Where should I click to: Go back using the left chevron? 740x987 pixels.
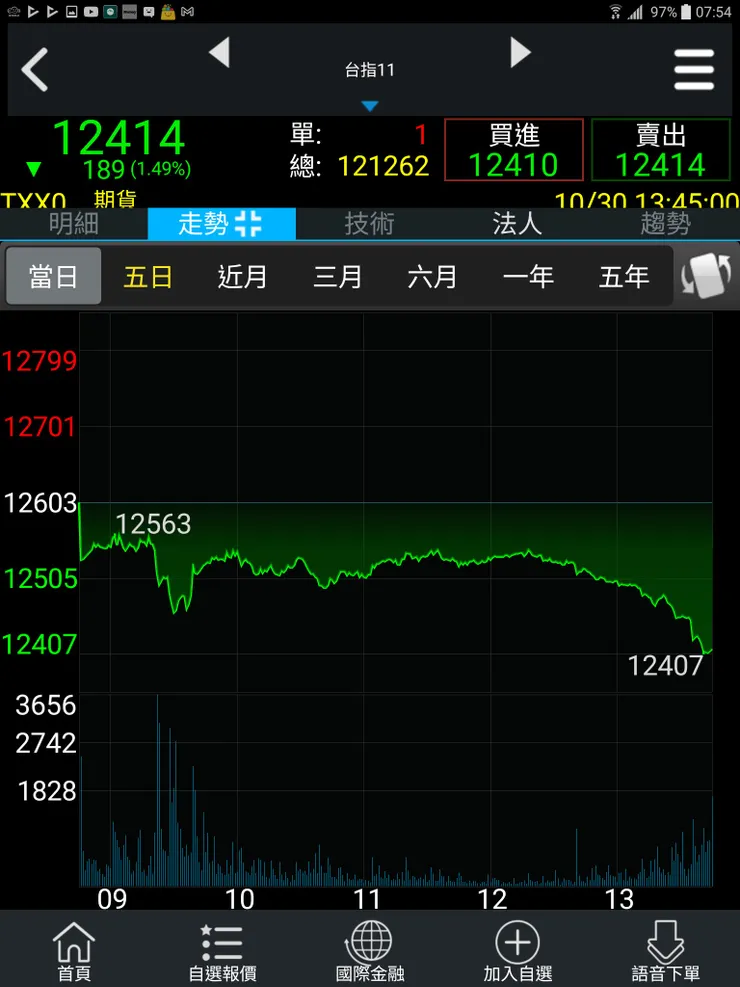click(x=36, y=70)
